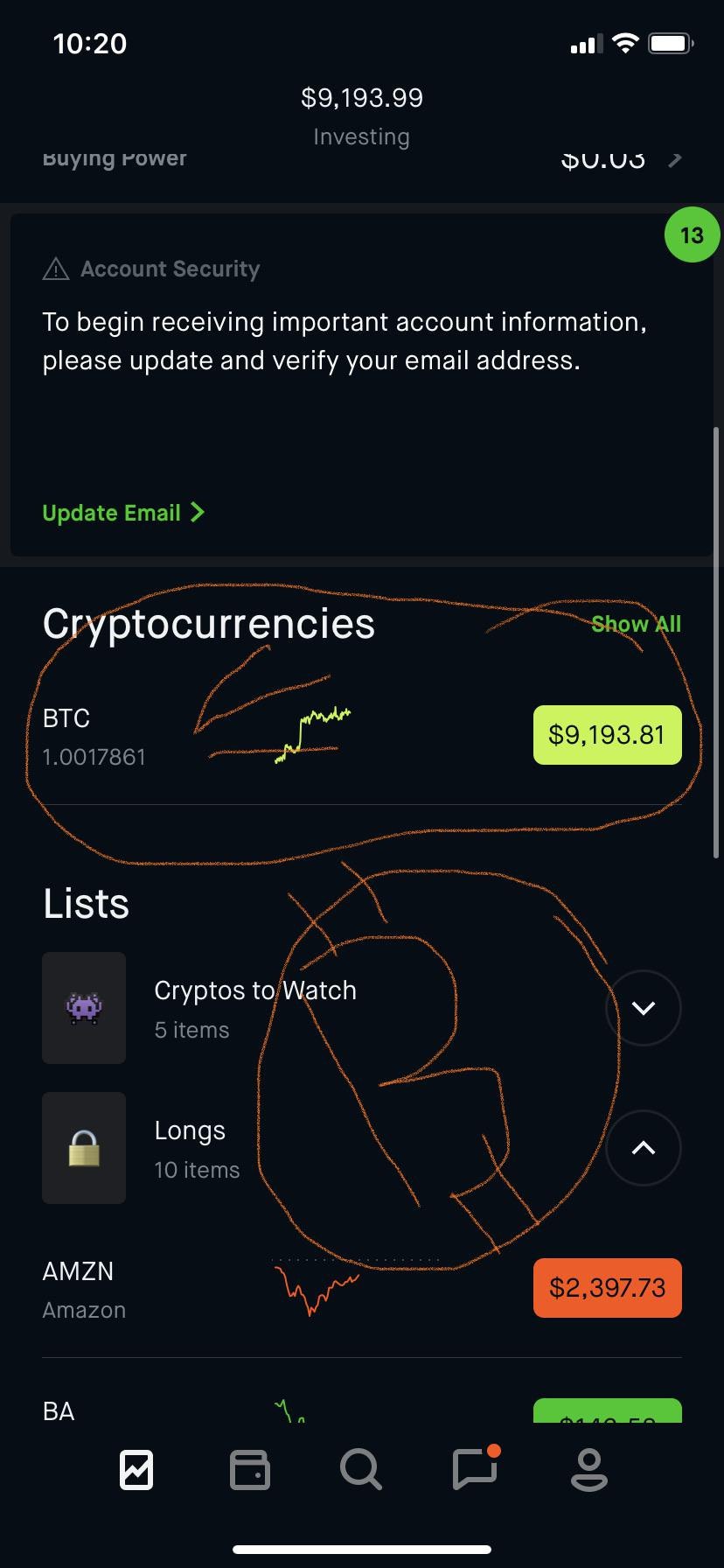The width and height of the screenshot is (724, 1568).
Task: Switch to the wallet tab
Action: [249, 1469]
